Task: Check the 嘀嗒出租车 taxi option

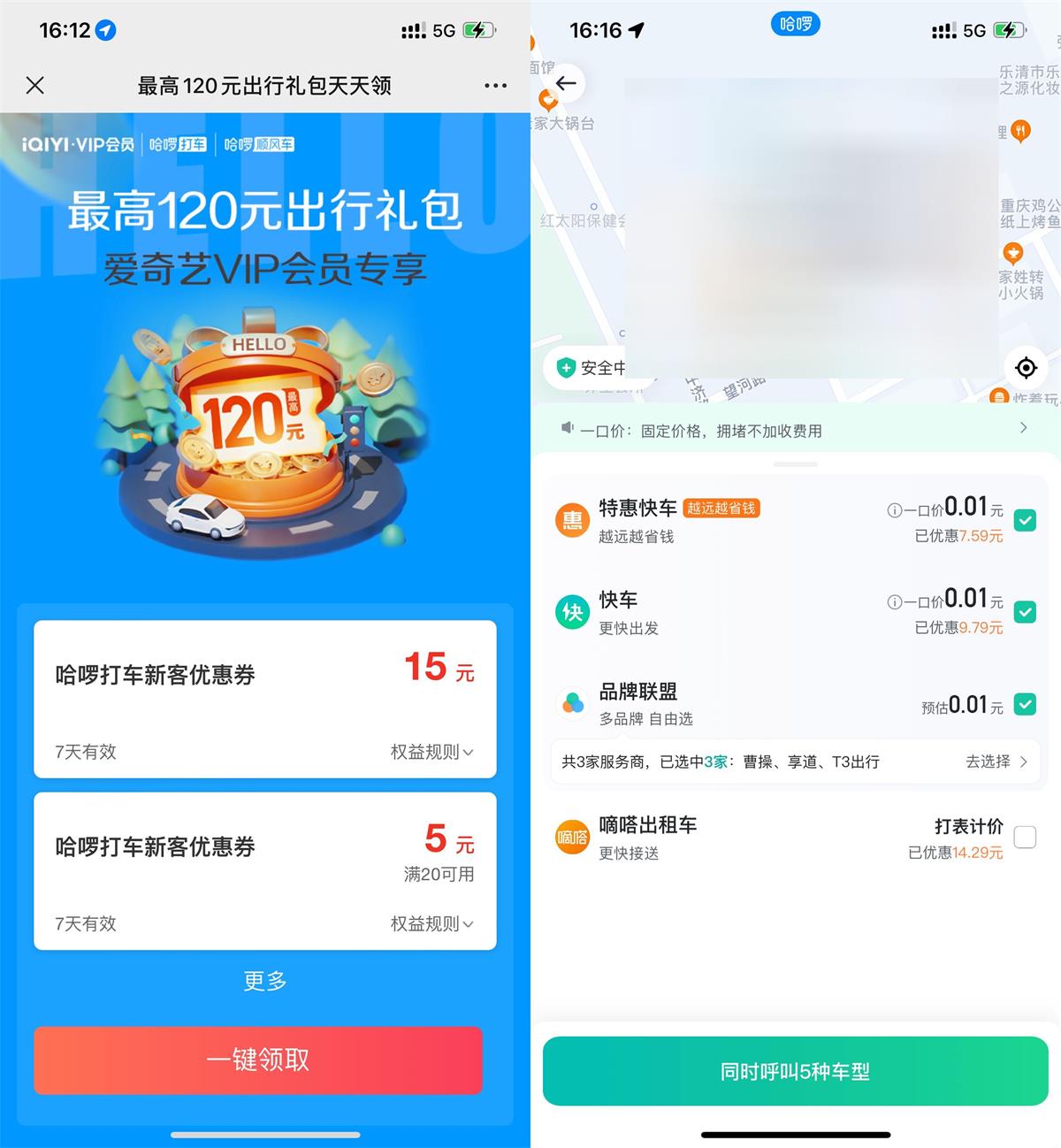Action: [1025, 837]
